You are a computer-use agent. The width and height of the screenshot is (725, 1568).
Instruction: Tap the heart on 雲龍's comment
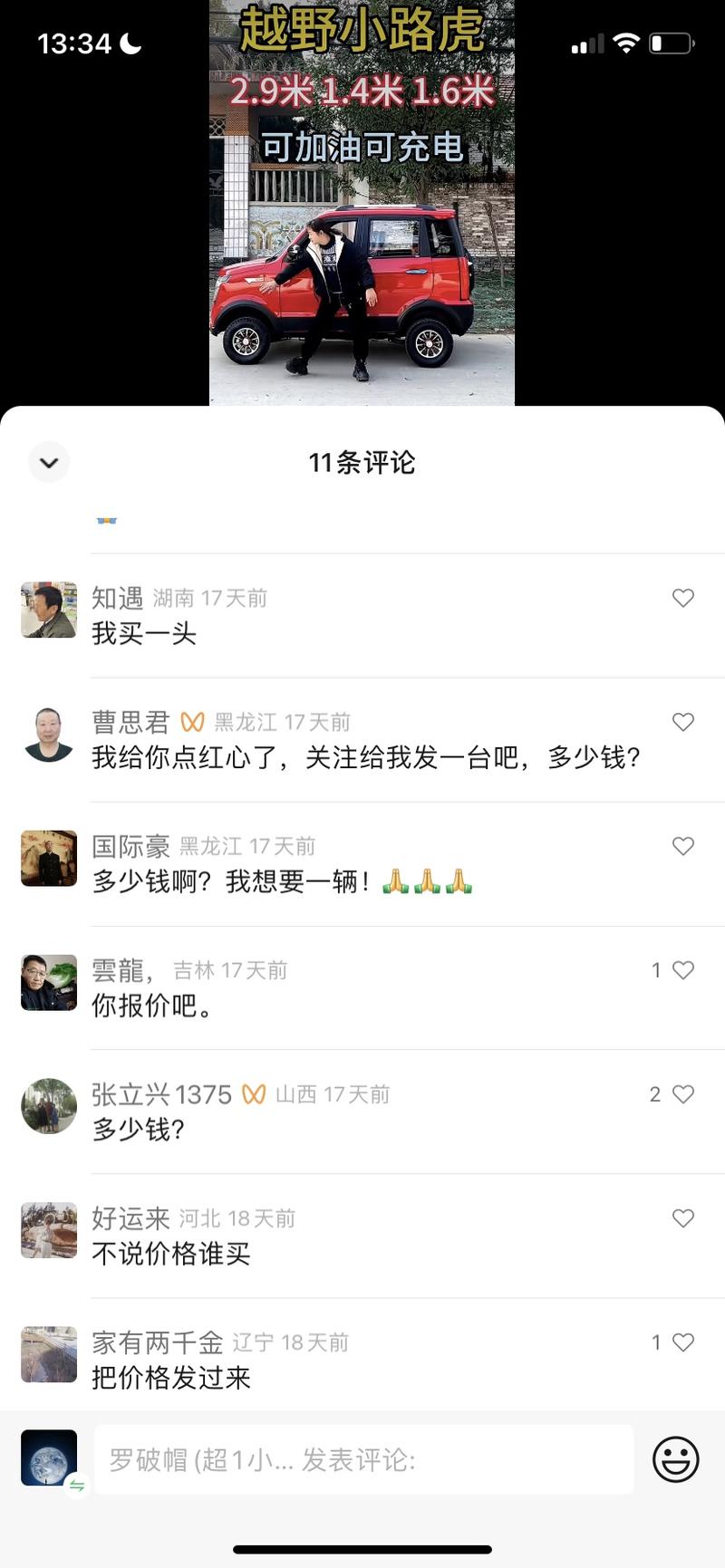[x=683, y=969]
